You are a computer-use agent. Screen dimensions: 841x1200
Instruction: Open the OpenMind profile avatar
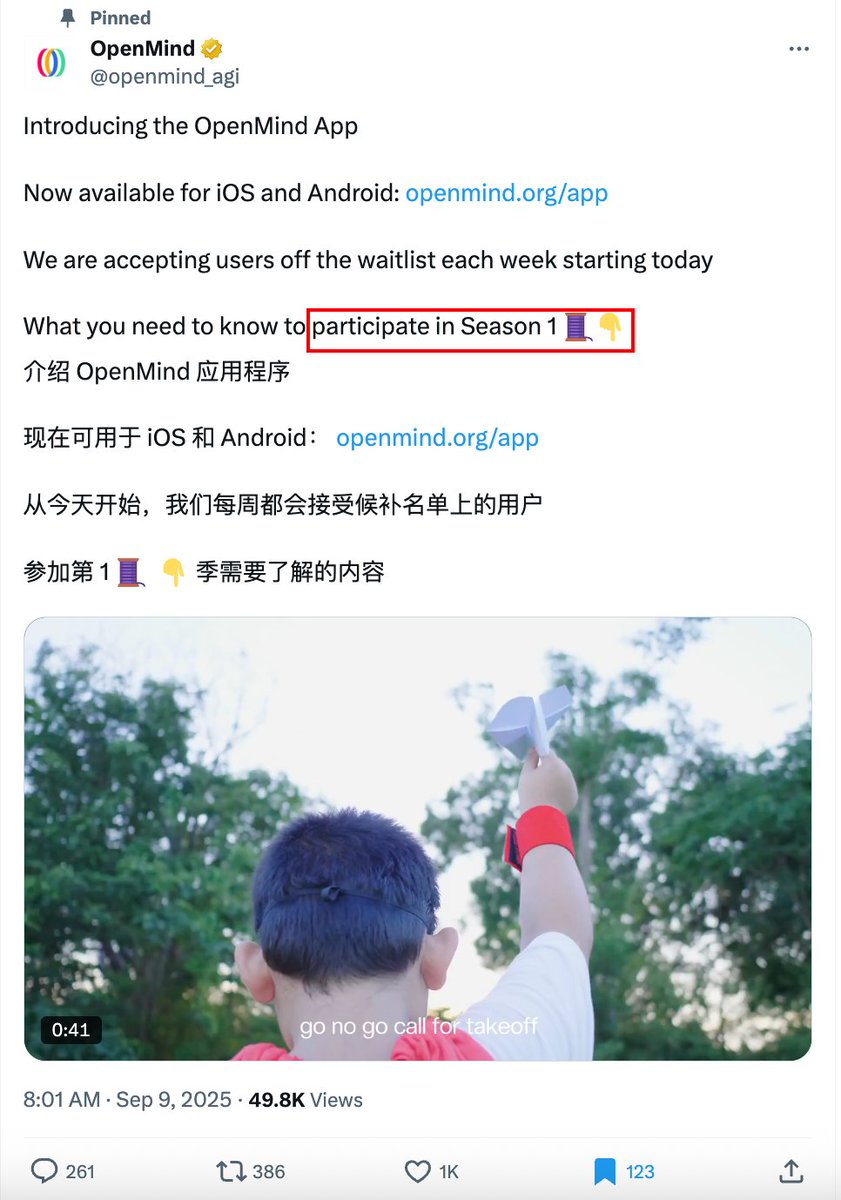(x=52, y=62)
